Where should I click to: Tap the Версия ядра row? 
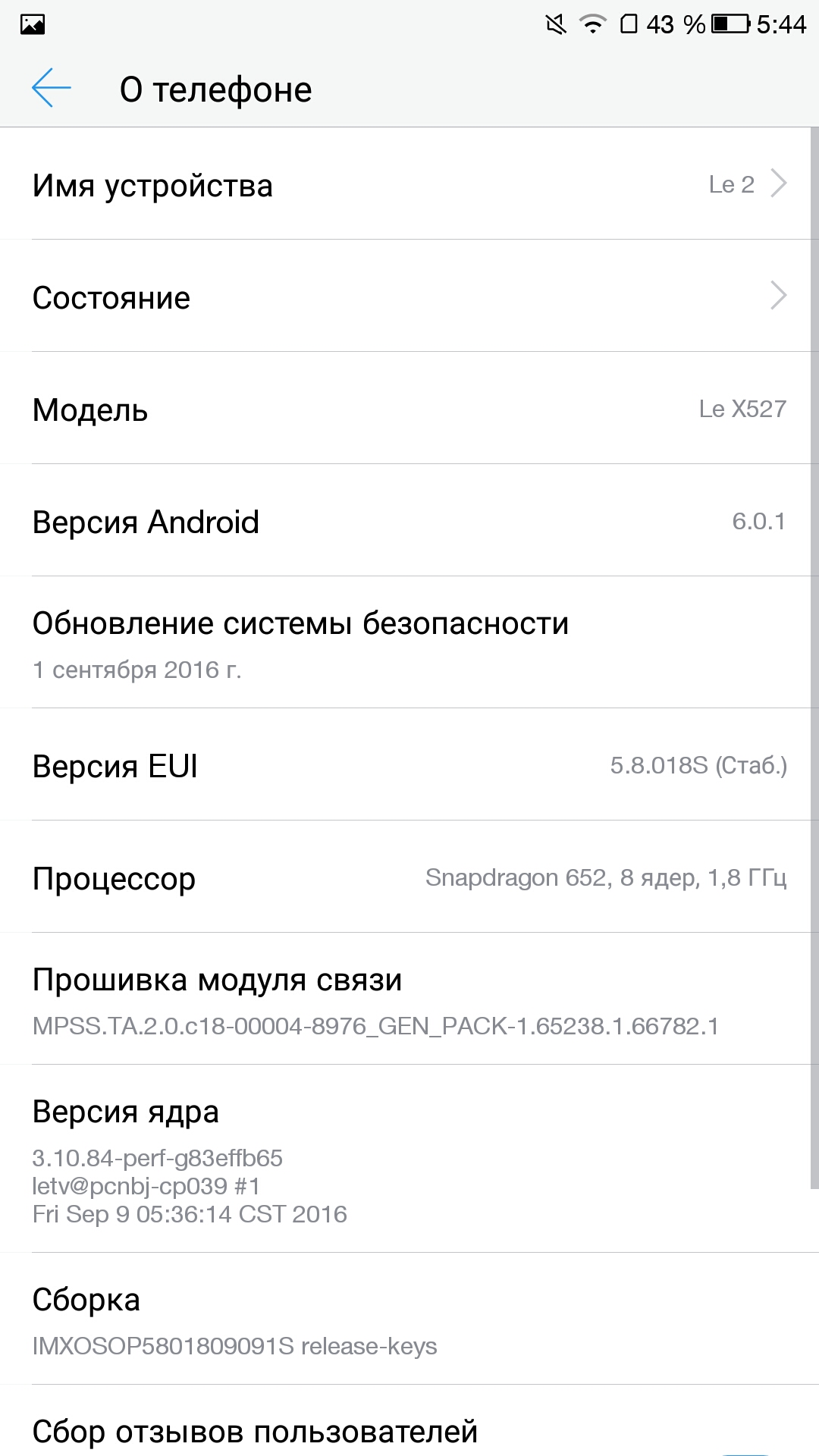409,1159
